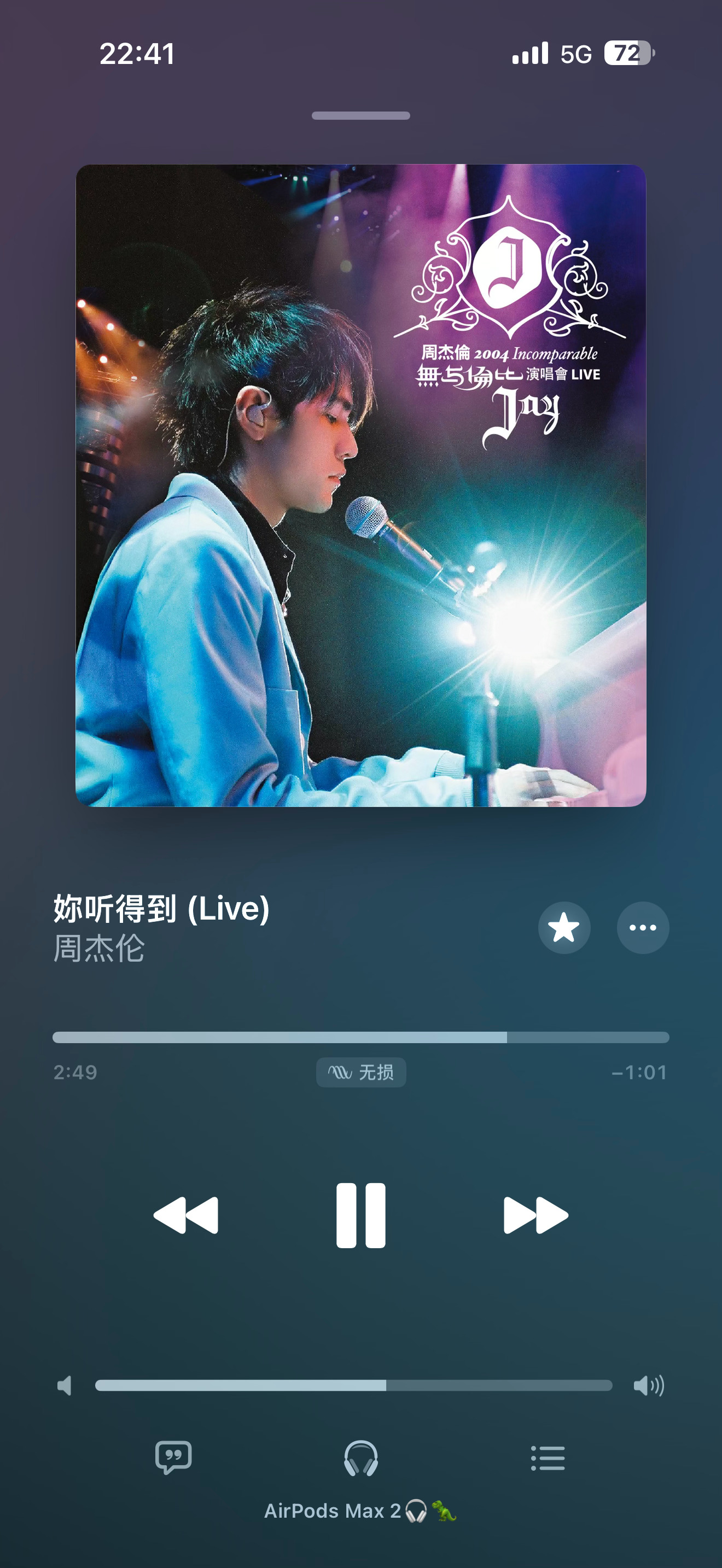Unfavorite the song via the star
Screen dimensions: 722x1568
click(564, 928)
